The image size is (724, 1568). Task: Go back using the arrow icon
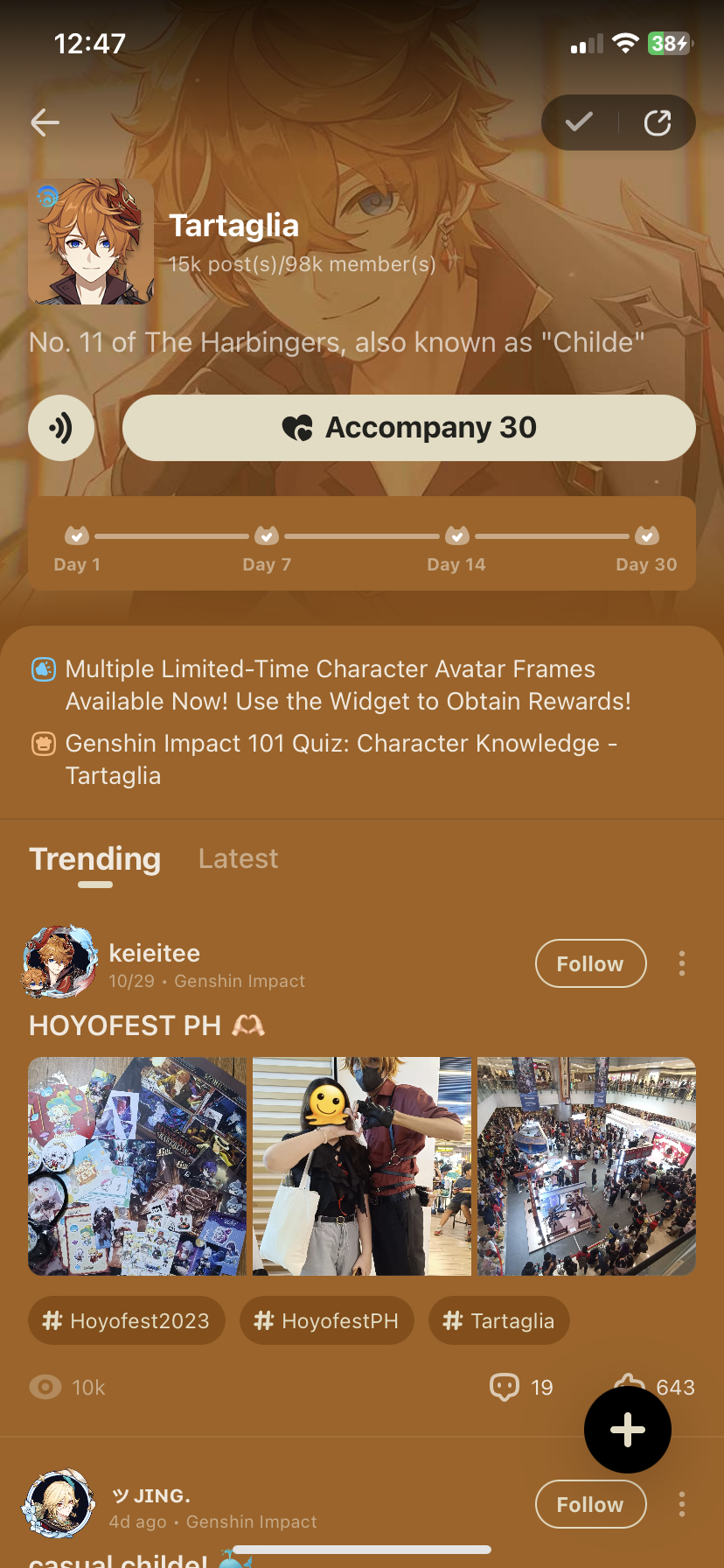coord(45,122)
